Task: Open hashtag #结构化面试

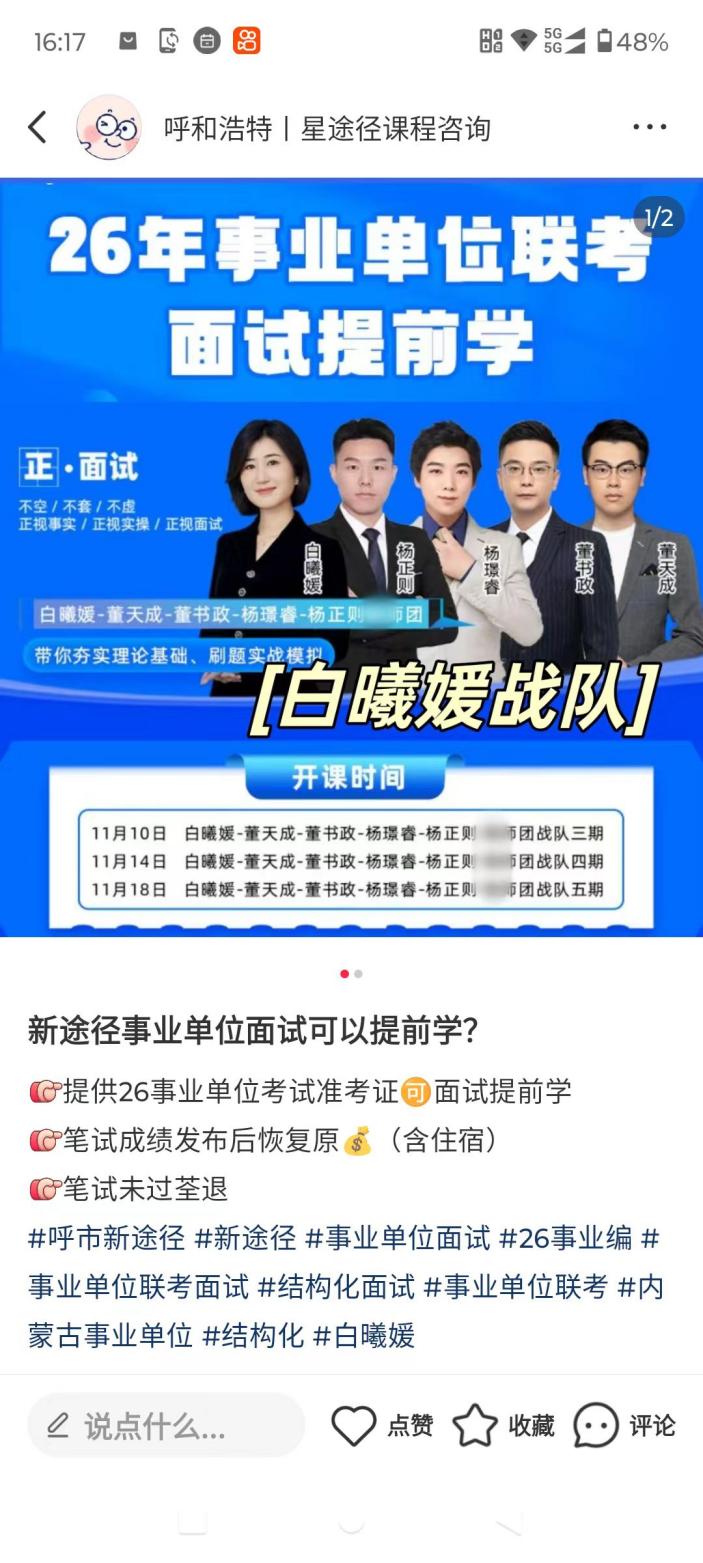Action: (x=337, y=1286)
